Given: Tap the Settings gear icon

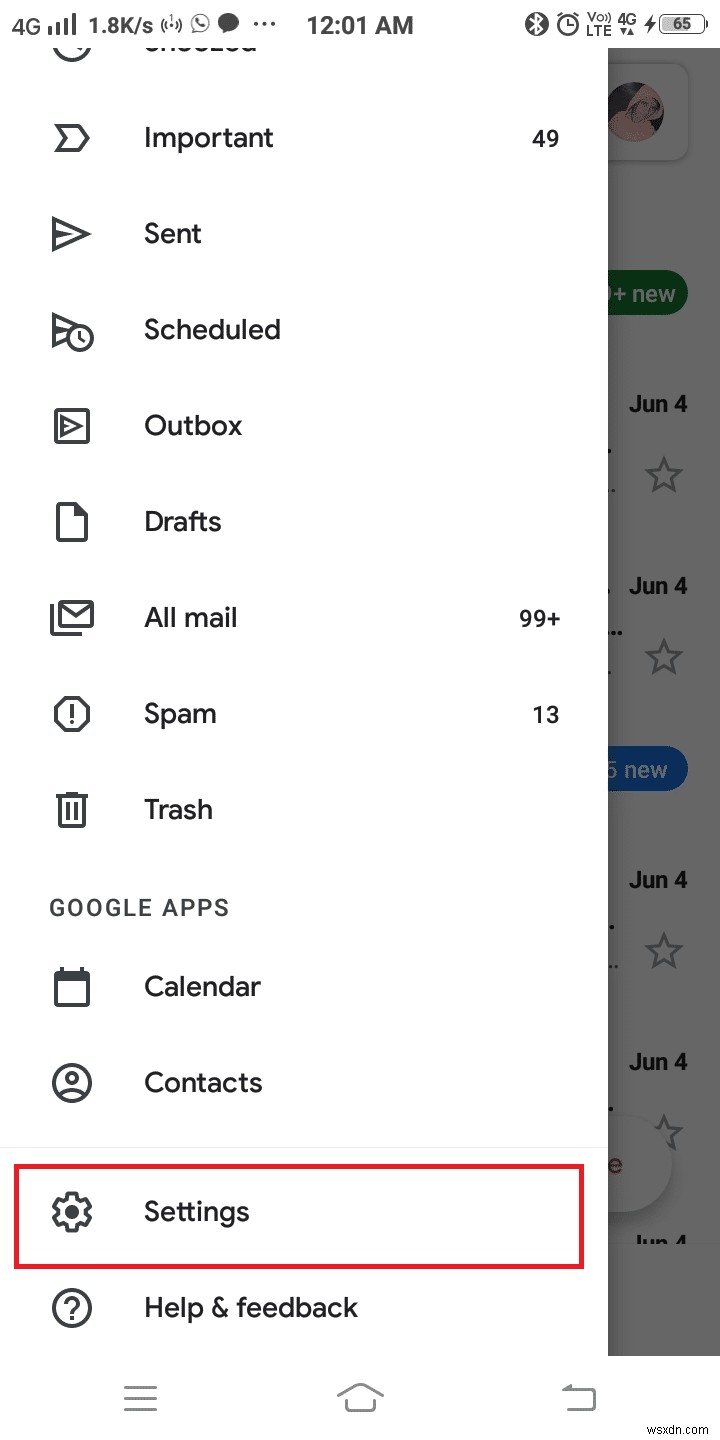Looking at the screenshot, I should pyautogui.click(x=71, y=1212).
